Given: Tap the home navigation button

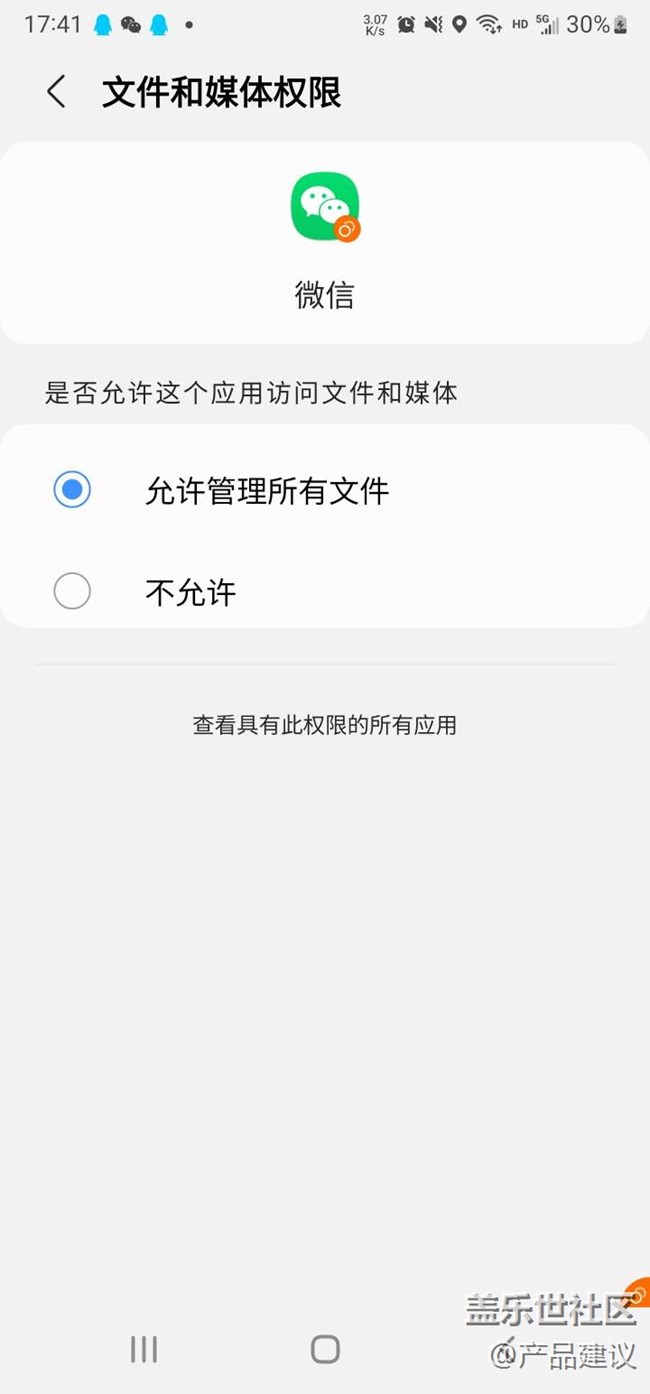Looking at the screenshot, I should 325,1349.
